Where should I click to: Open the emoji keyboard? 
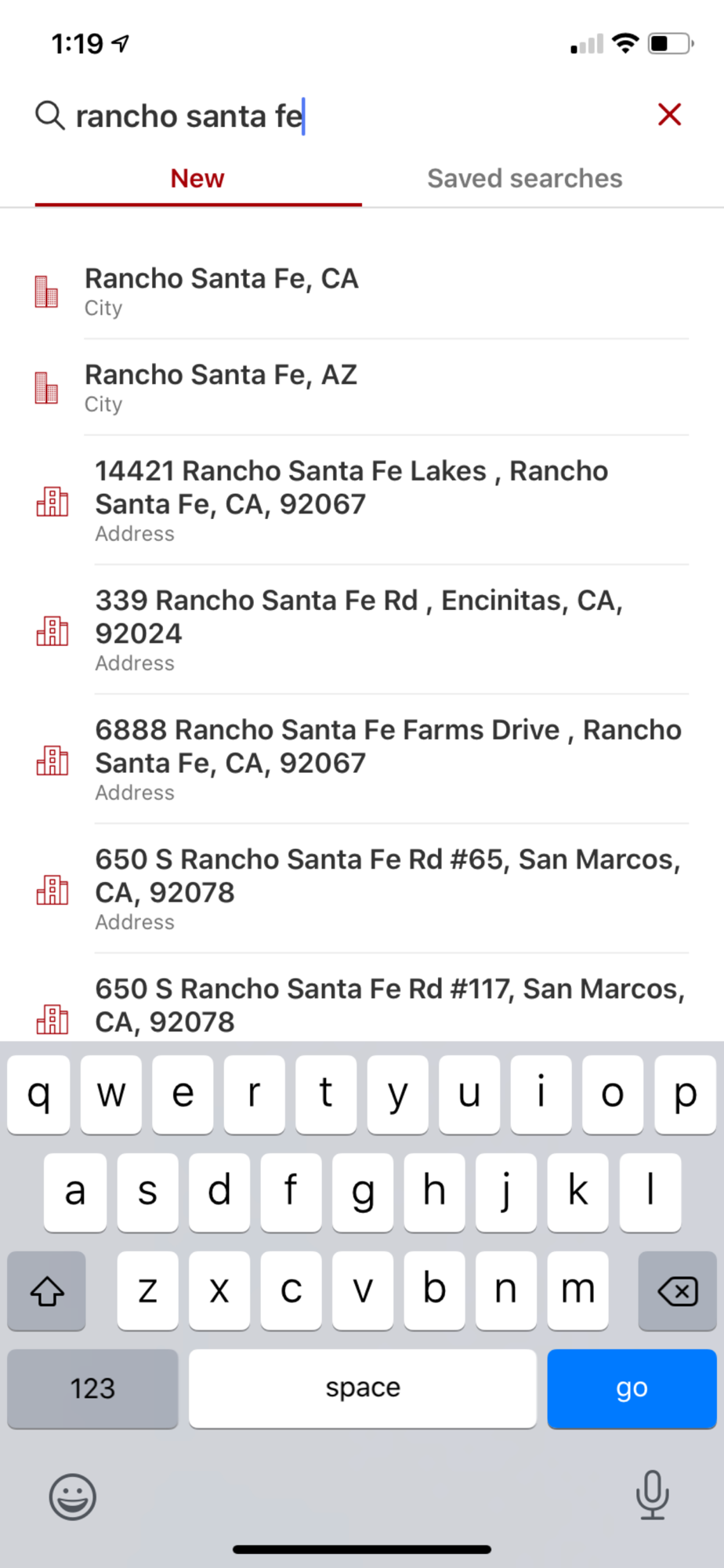click(73, 1497)
